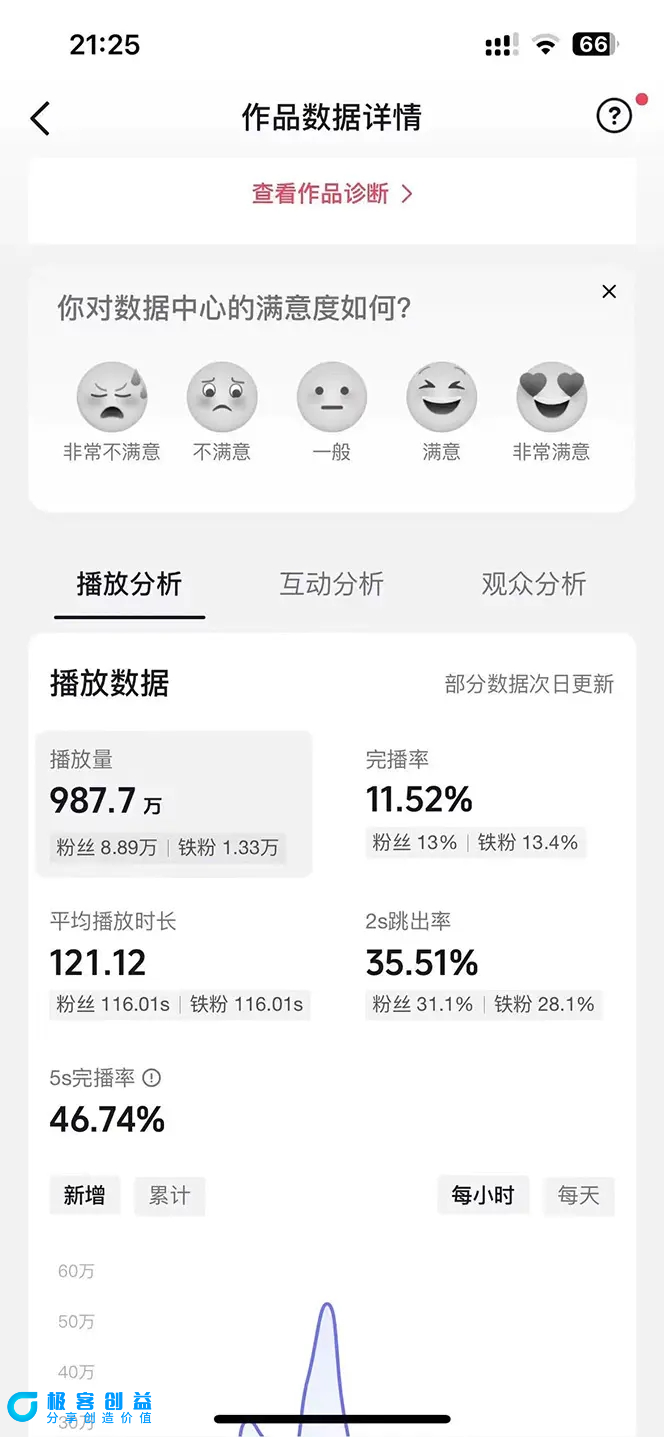Switch to 播放分析 tab

click(129, 584)
